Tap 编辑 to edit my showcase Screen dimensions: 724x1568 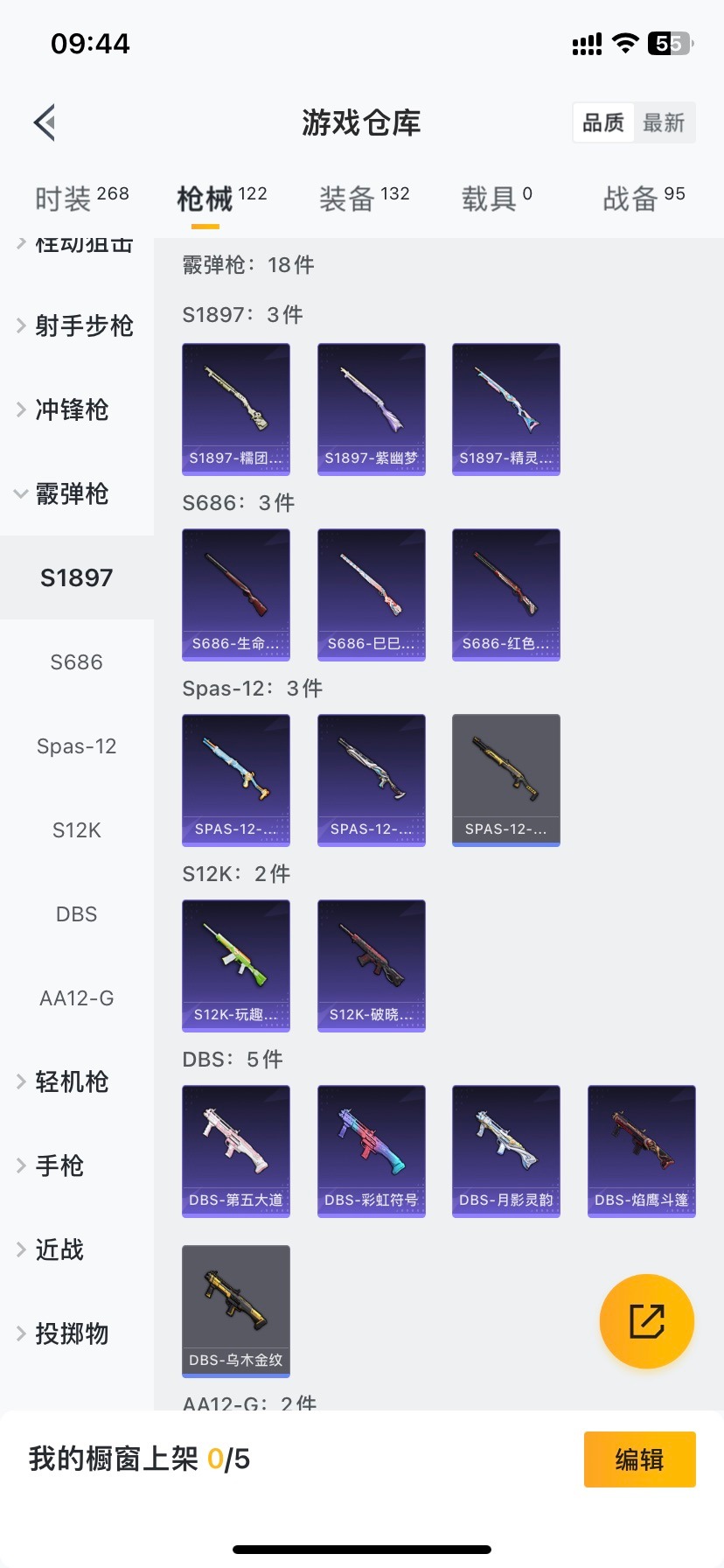click(x=639, y=1459)
